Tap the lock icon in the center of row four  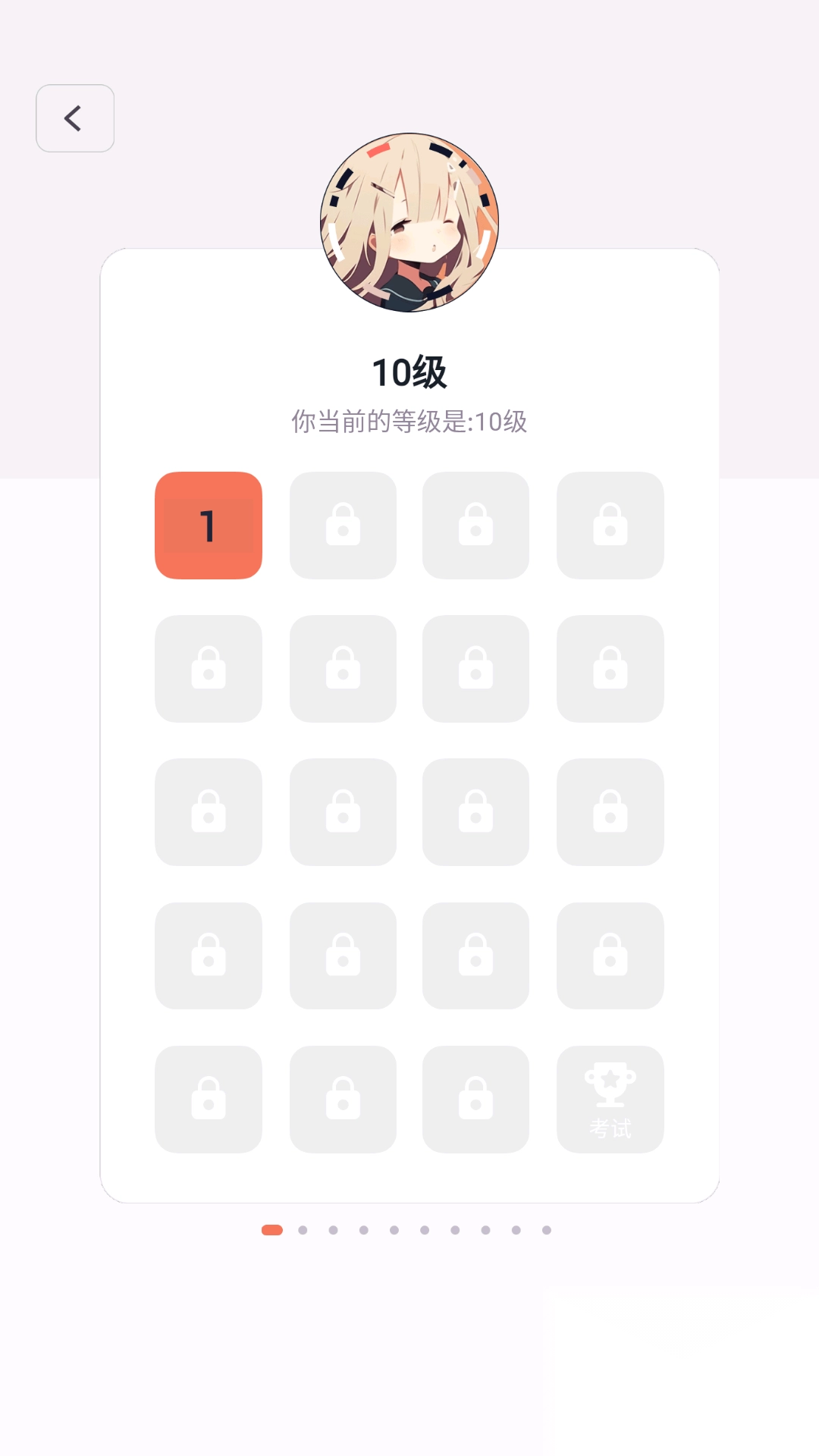click(x=476, y=956)
